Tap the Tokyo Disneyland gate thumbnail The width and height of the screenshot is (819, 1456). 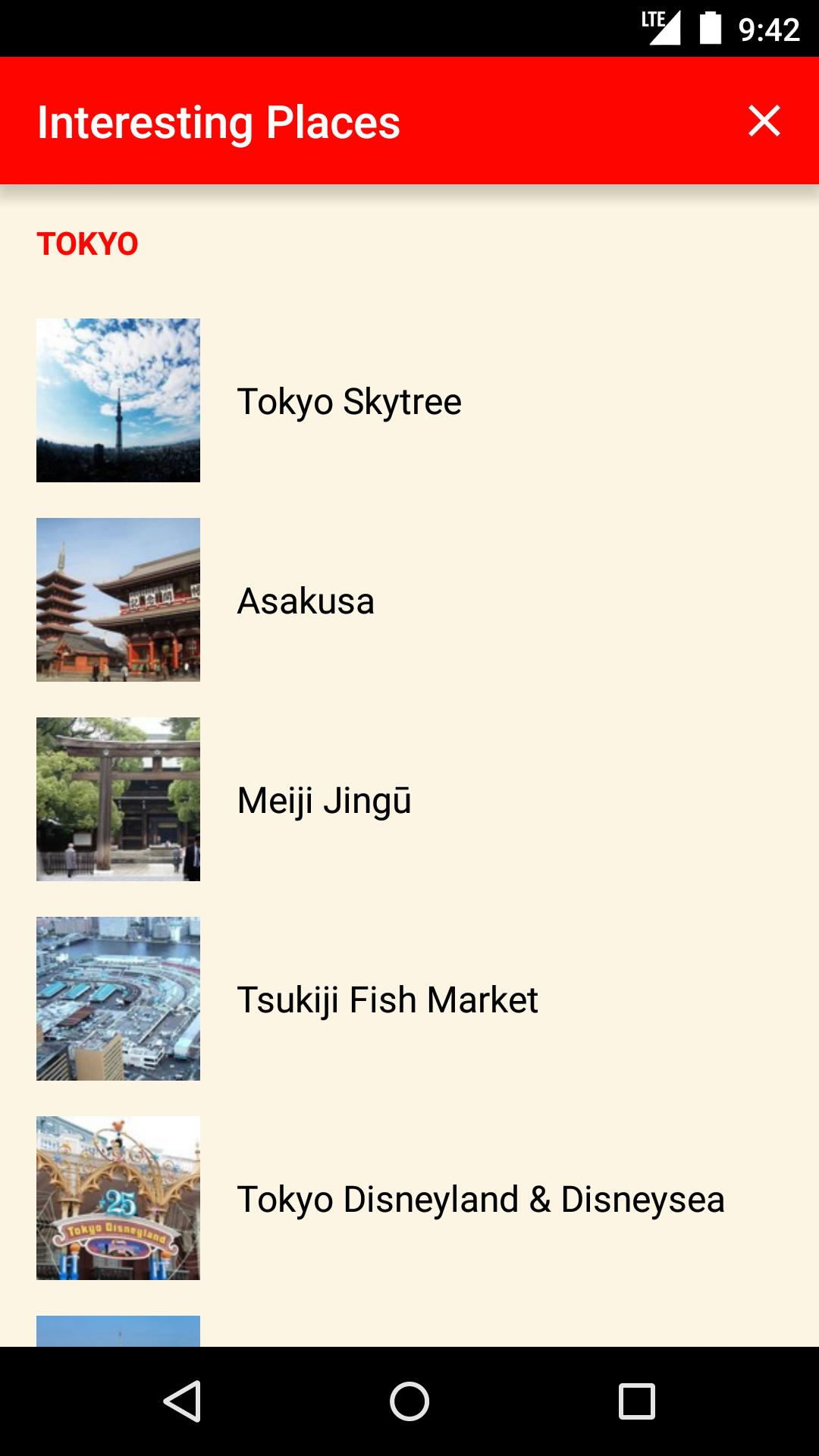pyautogui.click(x=118, y=1197)
